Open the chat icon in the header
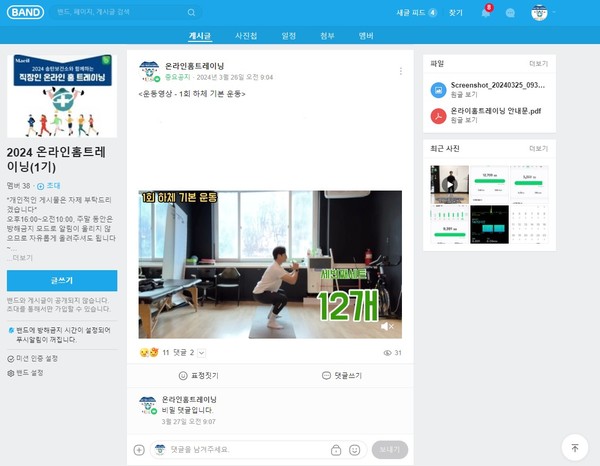The width and height of the screenshot is (600, 466). tap(510, 13)
